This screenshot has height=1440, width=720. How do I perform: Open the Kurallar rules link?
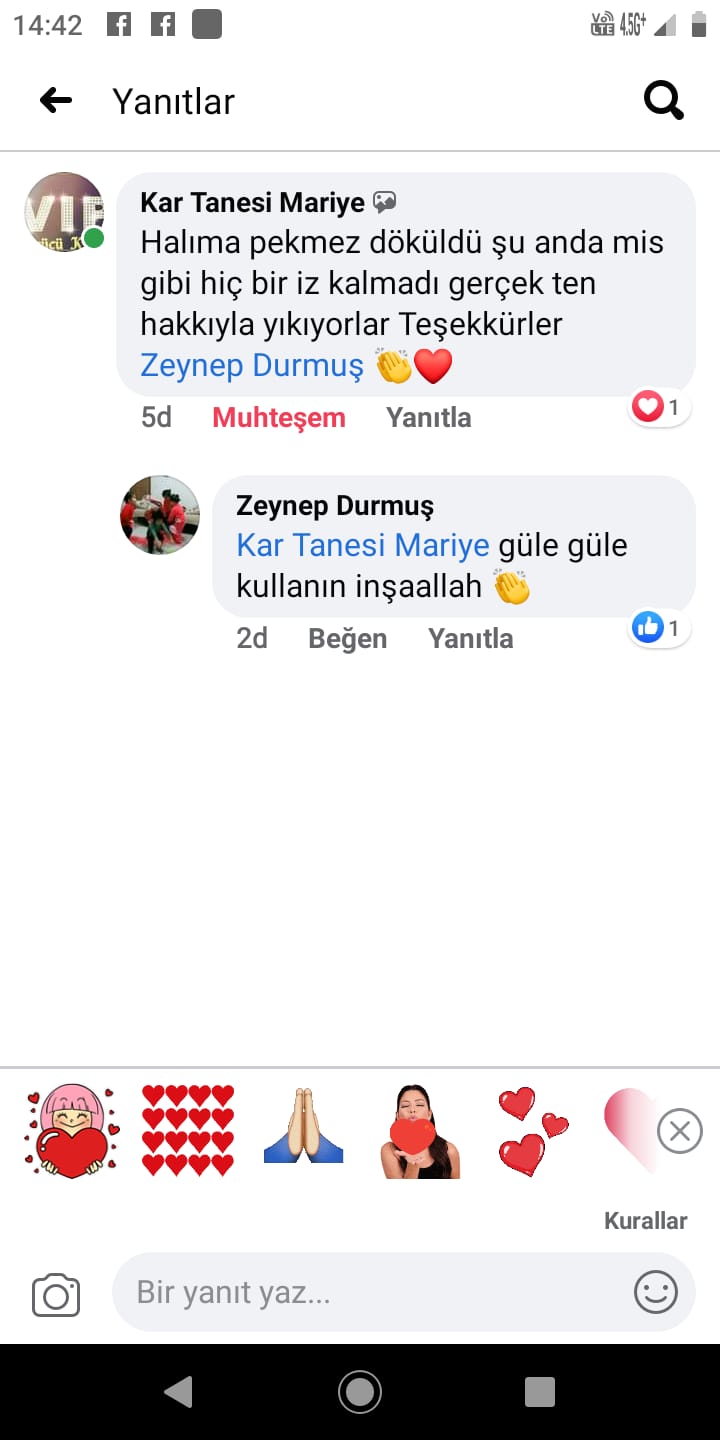click(x=645, y=1220)
